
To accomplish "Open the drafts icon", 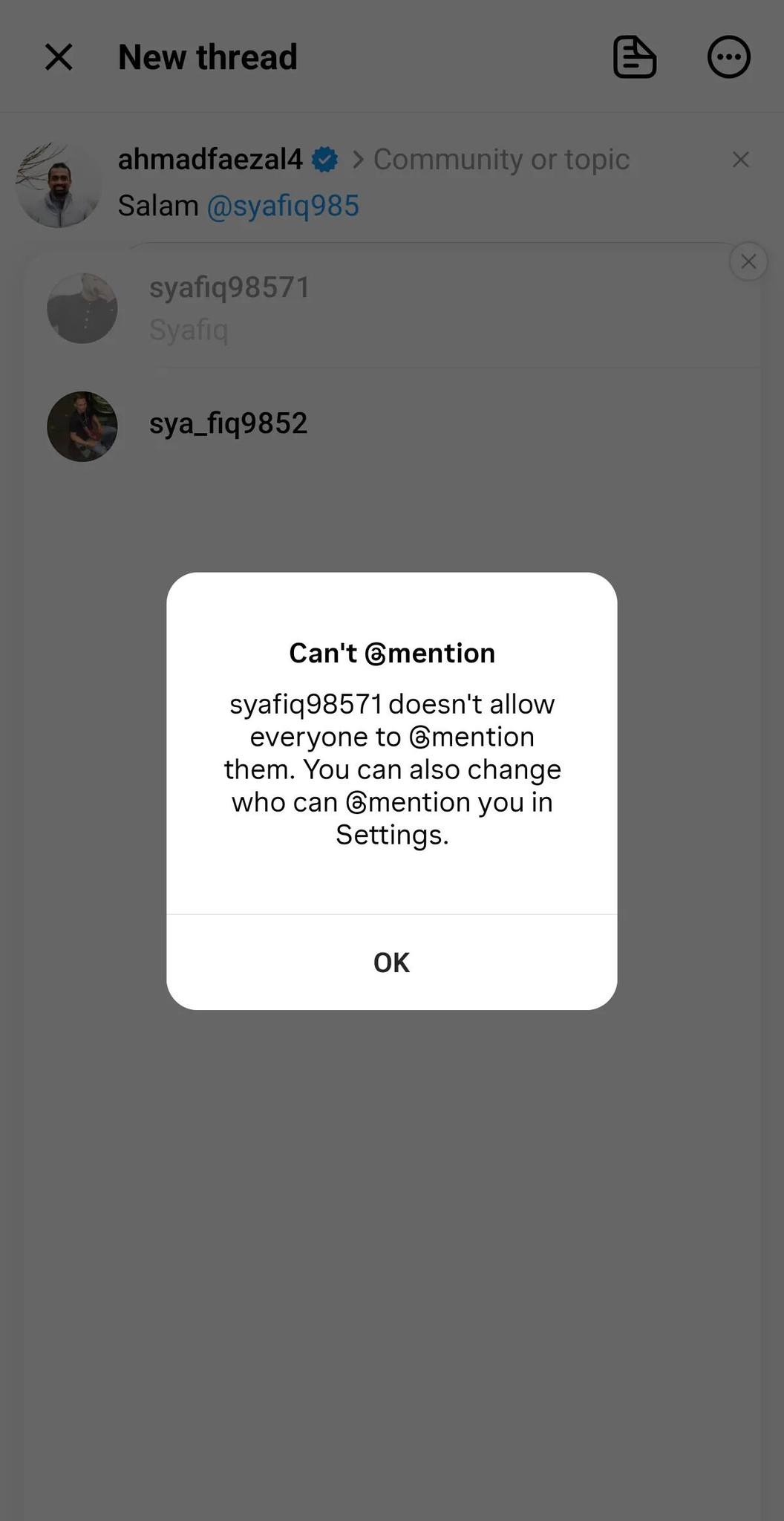I will 635,57.
